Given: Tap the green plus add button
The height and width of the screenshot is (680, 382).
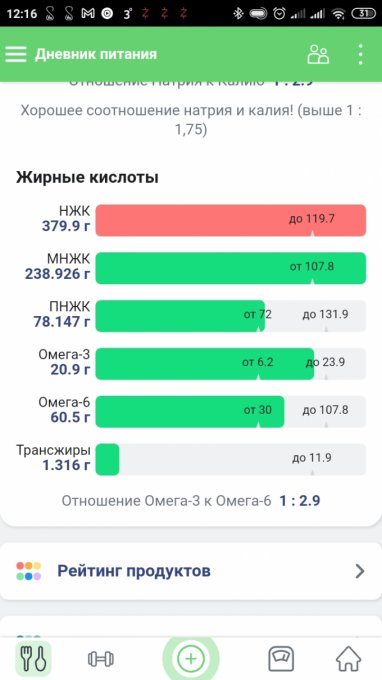Looking at the screenshot, I should [x=191, y=659].
